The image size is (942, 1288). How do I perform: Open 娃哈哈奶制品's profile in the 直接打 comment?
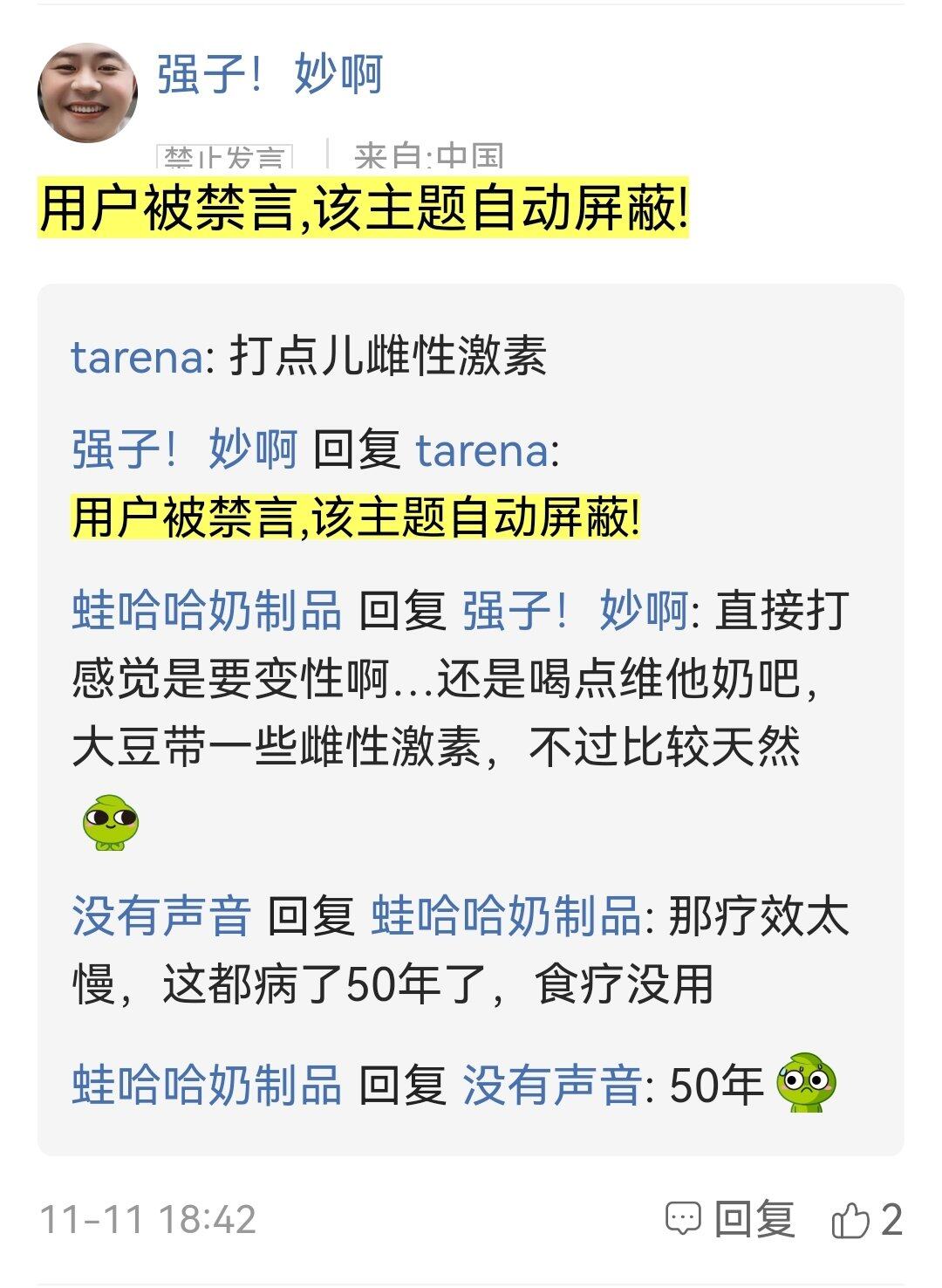coord(206,610)
